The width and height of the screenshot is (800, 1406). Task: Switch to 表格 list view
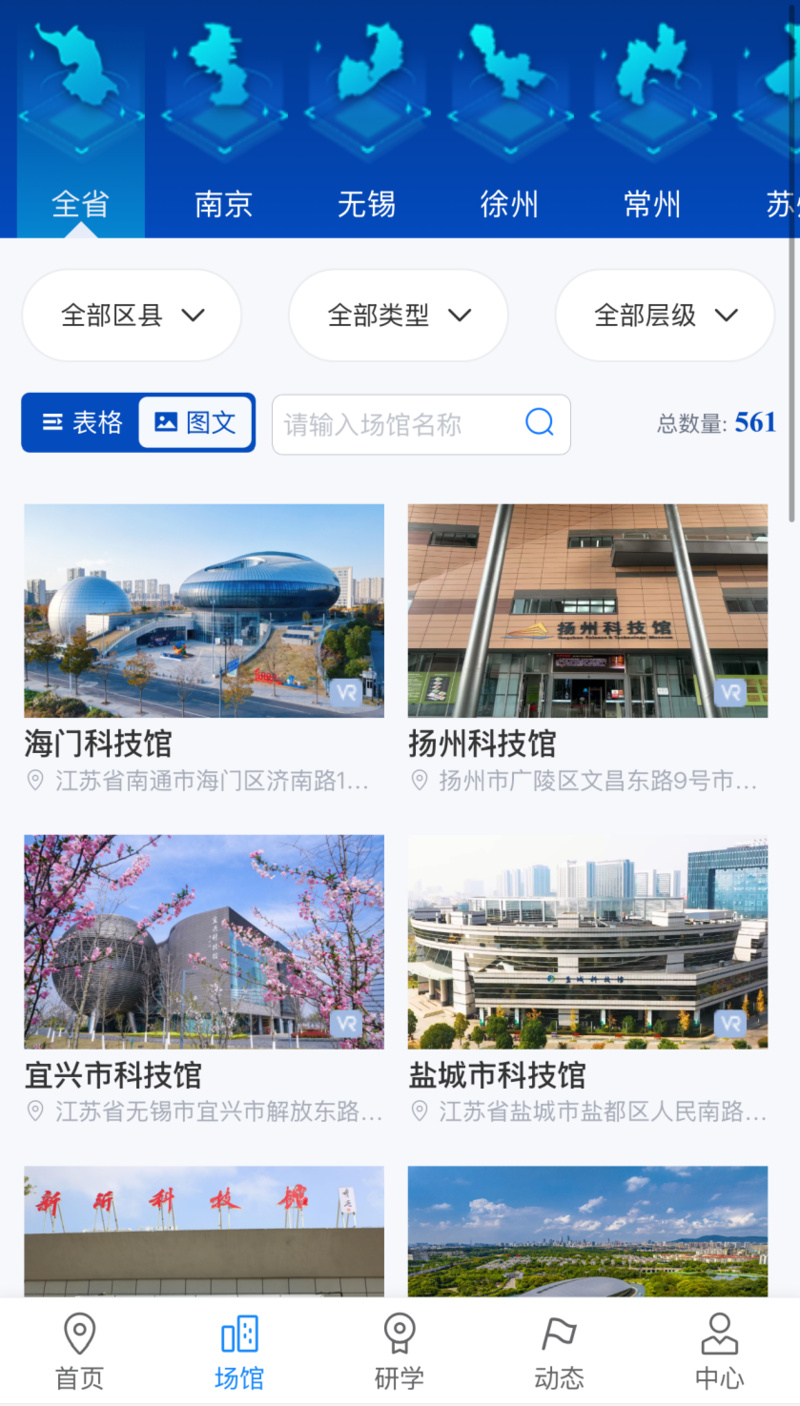click(x=82, y=423)
